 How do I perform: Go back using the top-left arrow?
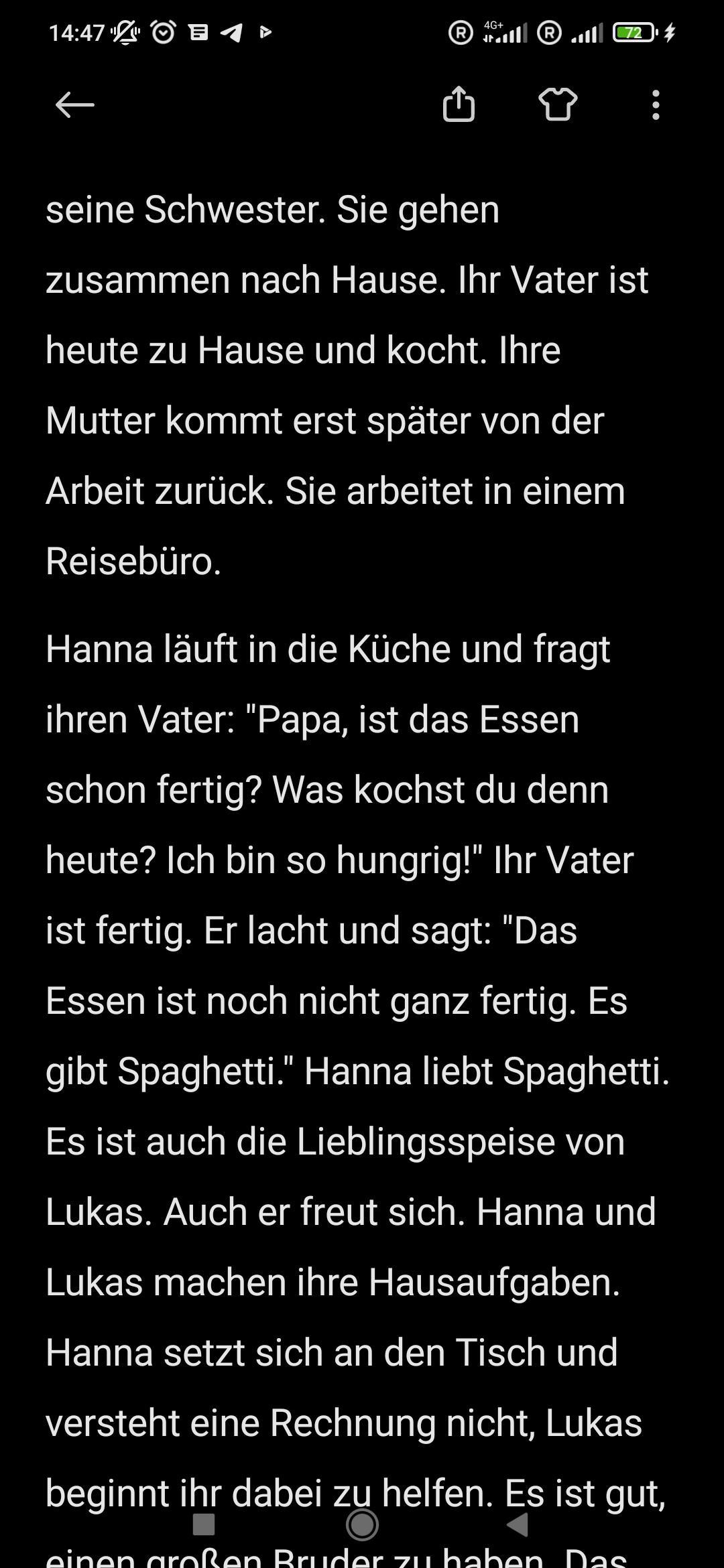point(74,105)
